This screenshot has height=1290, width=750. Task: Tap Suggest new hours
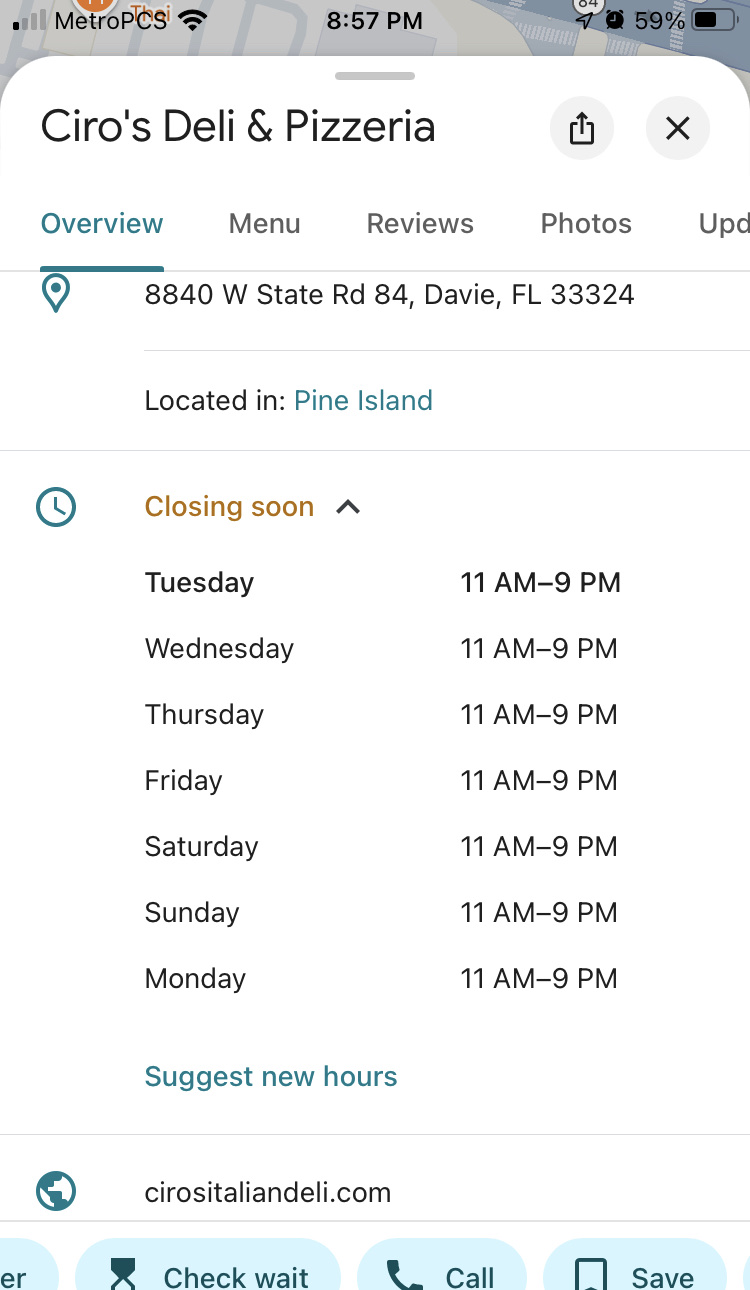coord(271,1077)
